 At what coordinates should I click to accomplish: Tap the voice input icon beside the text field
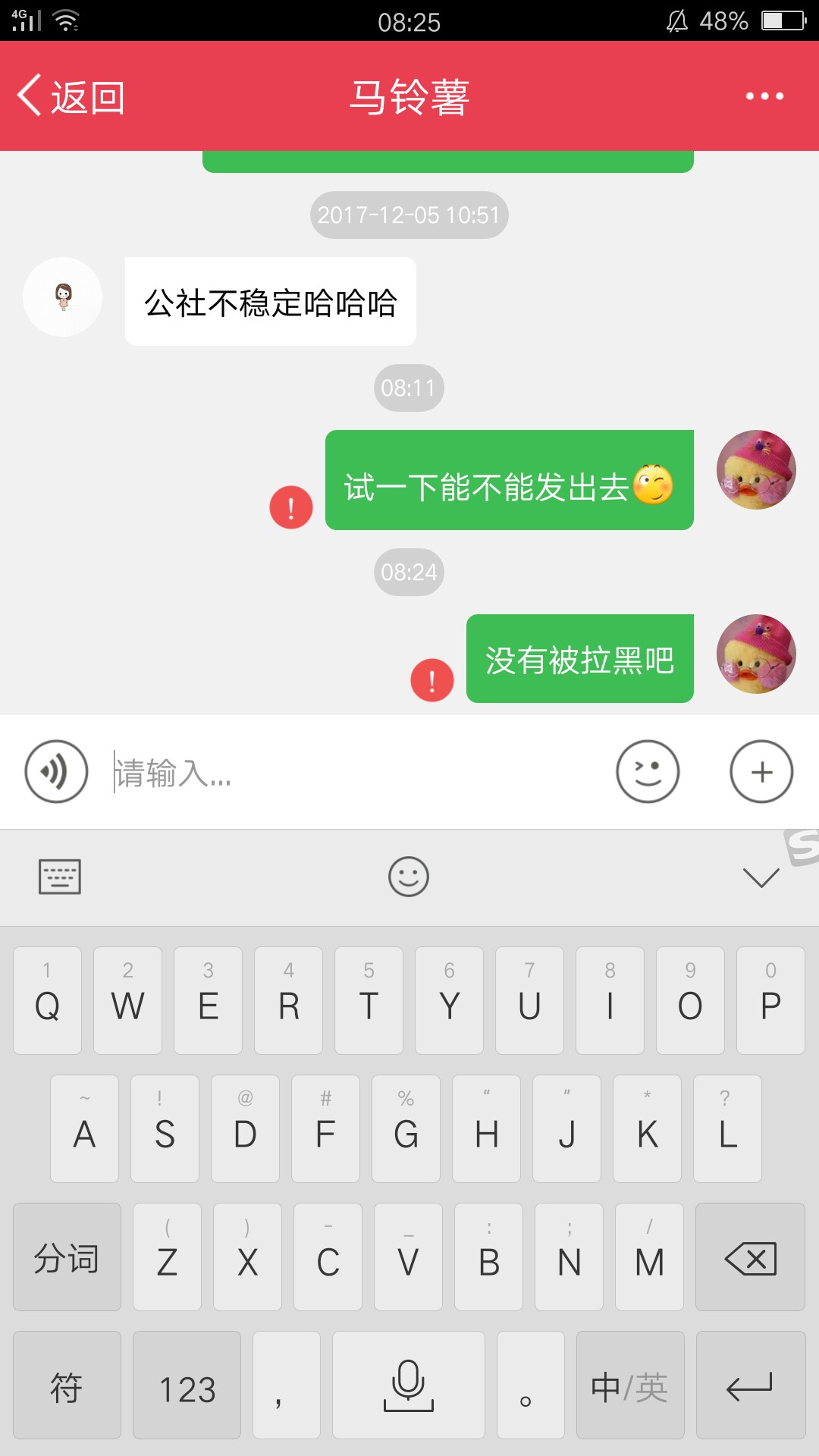click(56, 771)
